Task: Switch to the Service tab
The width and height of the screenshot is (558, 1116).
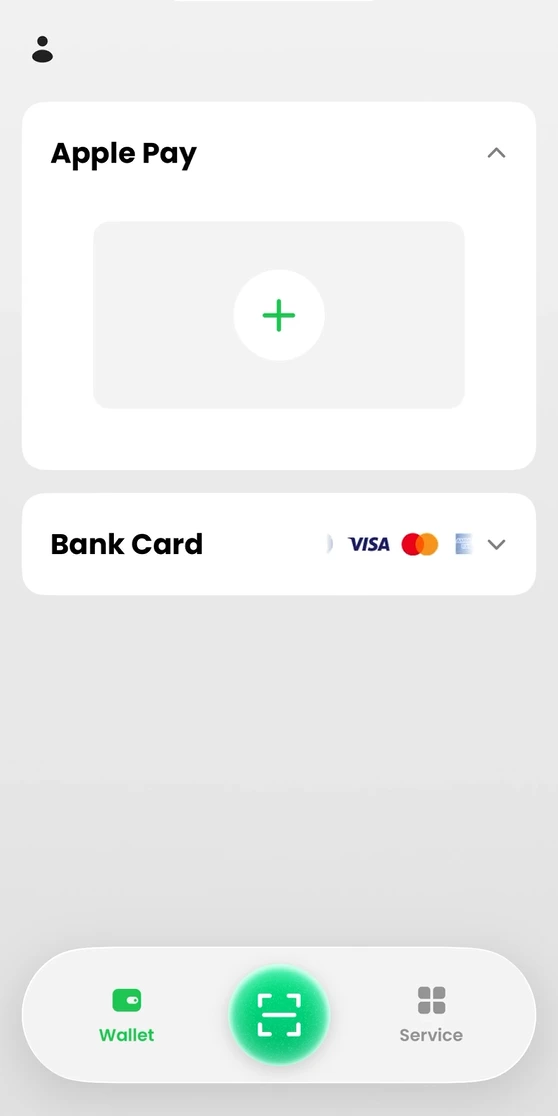Action: point(431,1016)
